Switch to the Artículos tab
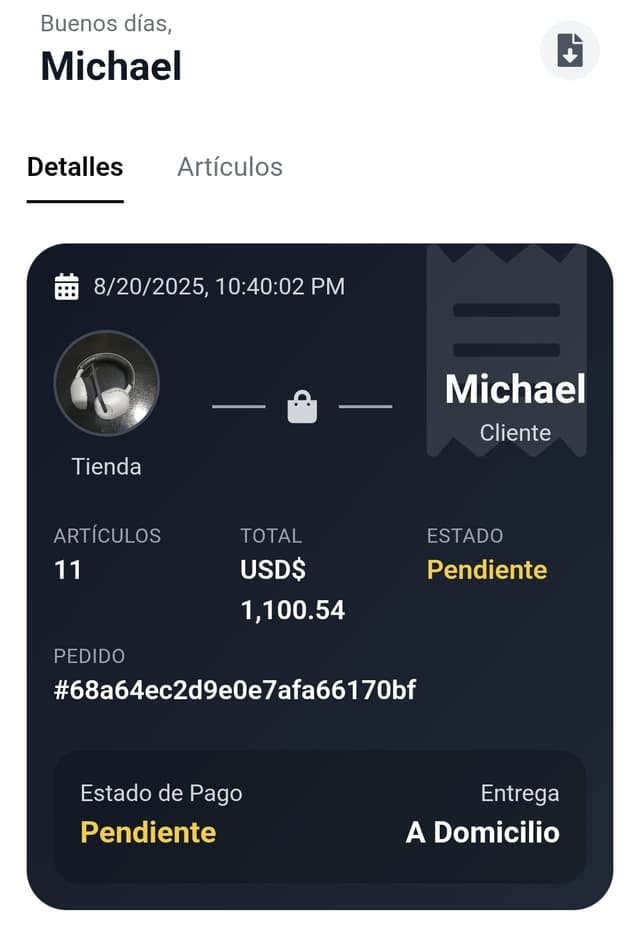The width and height of the screenshot is (640, 926). click(230, 167)
